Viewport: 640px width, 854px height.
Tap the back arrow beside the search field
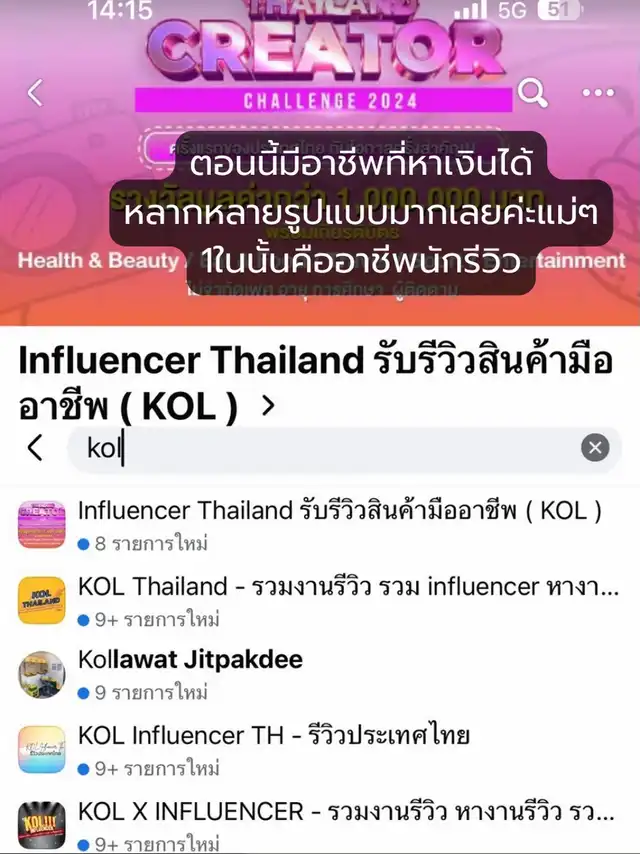[36, 448]
